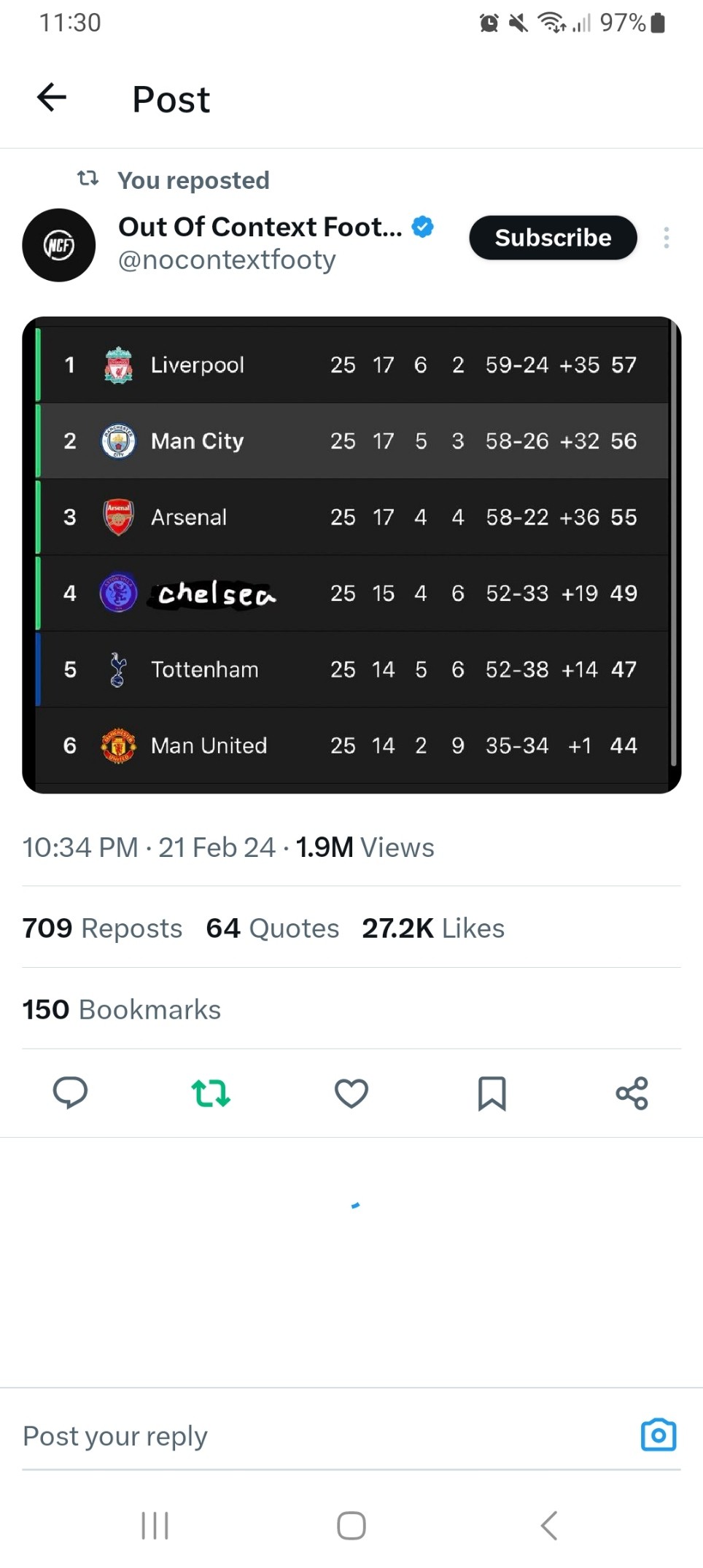Subscribe to Out Of Context Football
The height and width of the screenshot is (1568, 703).
pos(553,238)
